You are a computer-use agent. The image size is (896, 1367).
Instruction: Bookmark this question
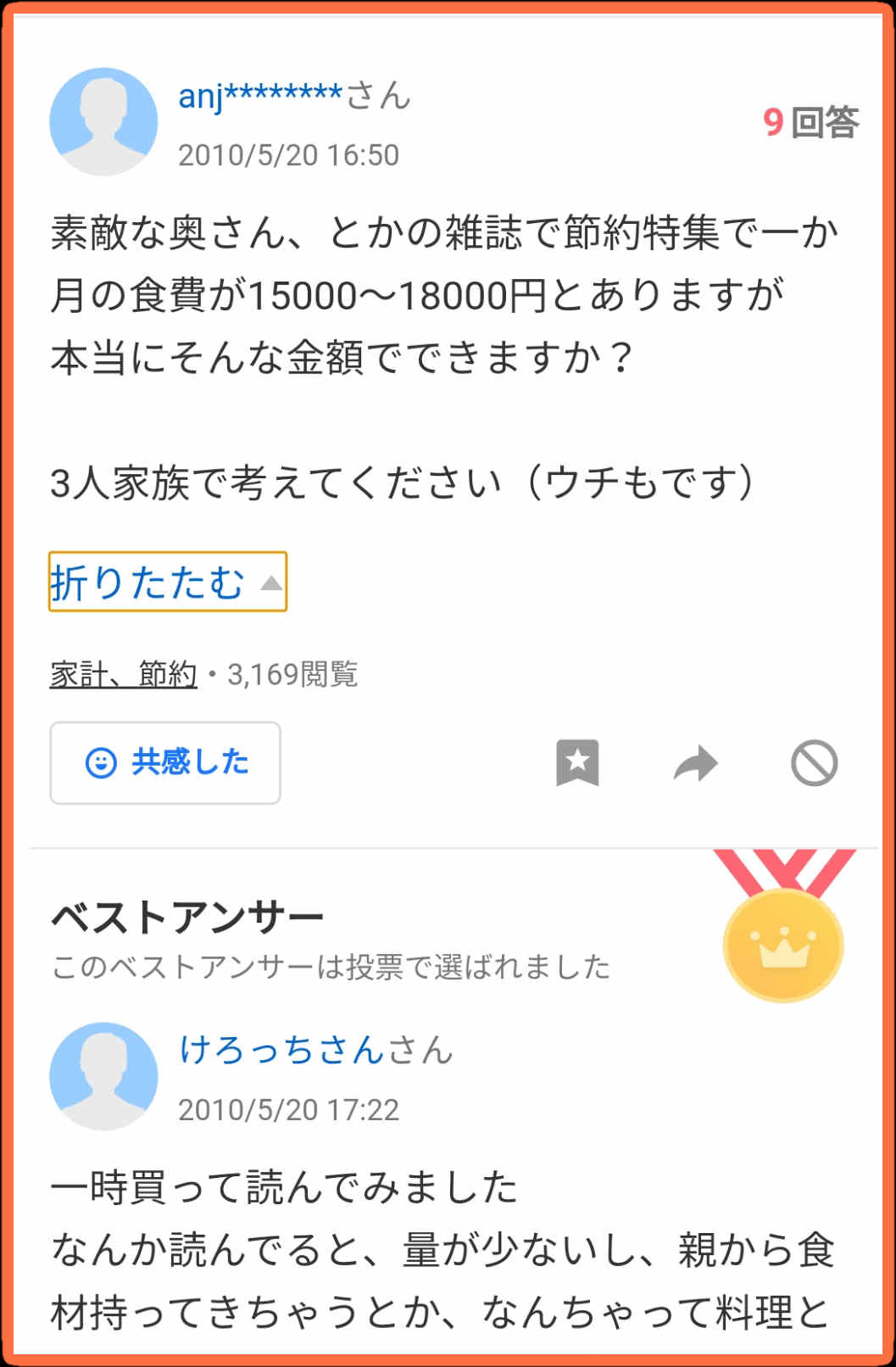tap(577, 762)
